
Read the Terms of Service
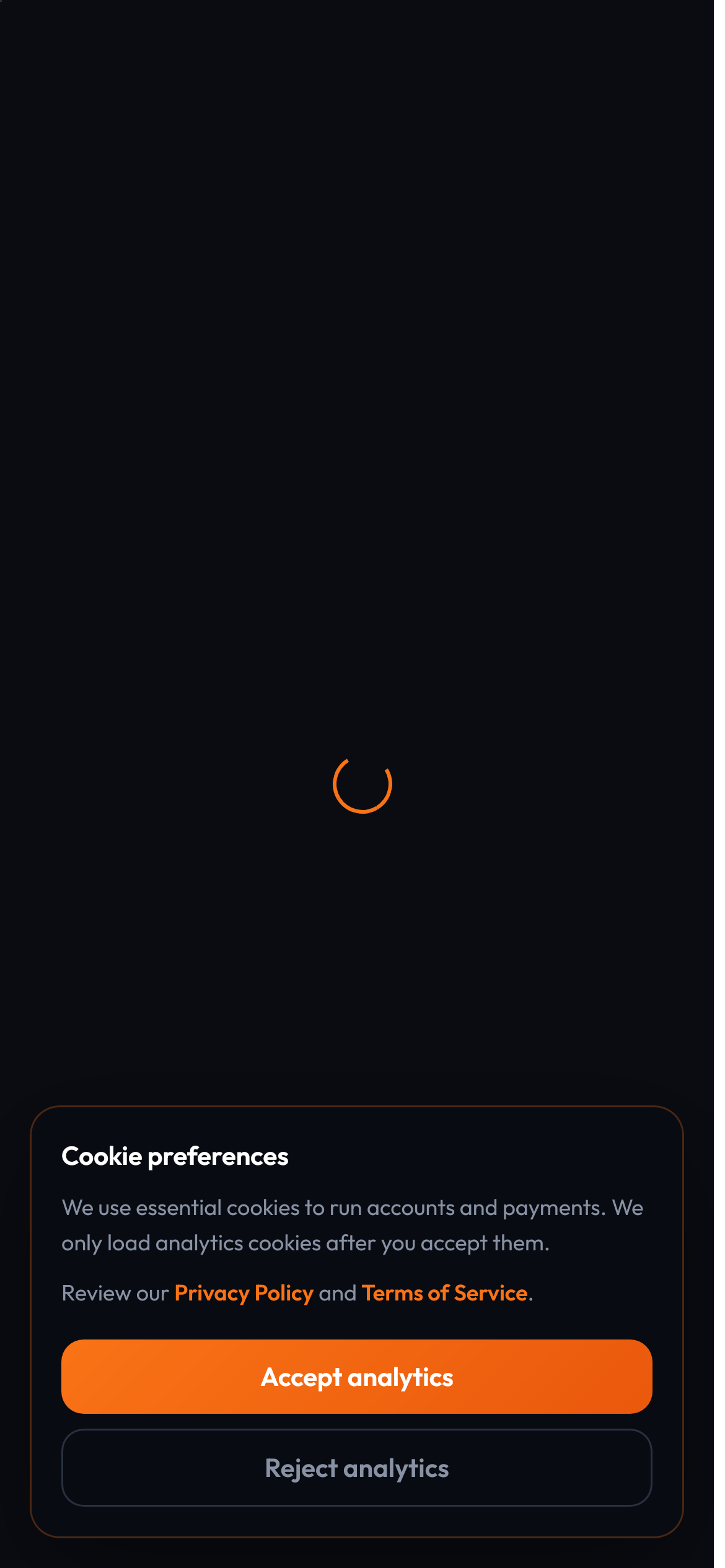[x=444, y=1293]
